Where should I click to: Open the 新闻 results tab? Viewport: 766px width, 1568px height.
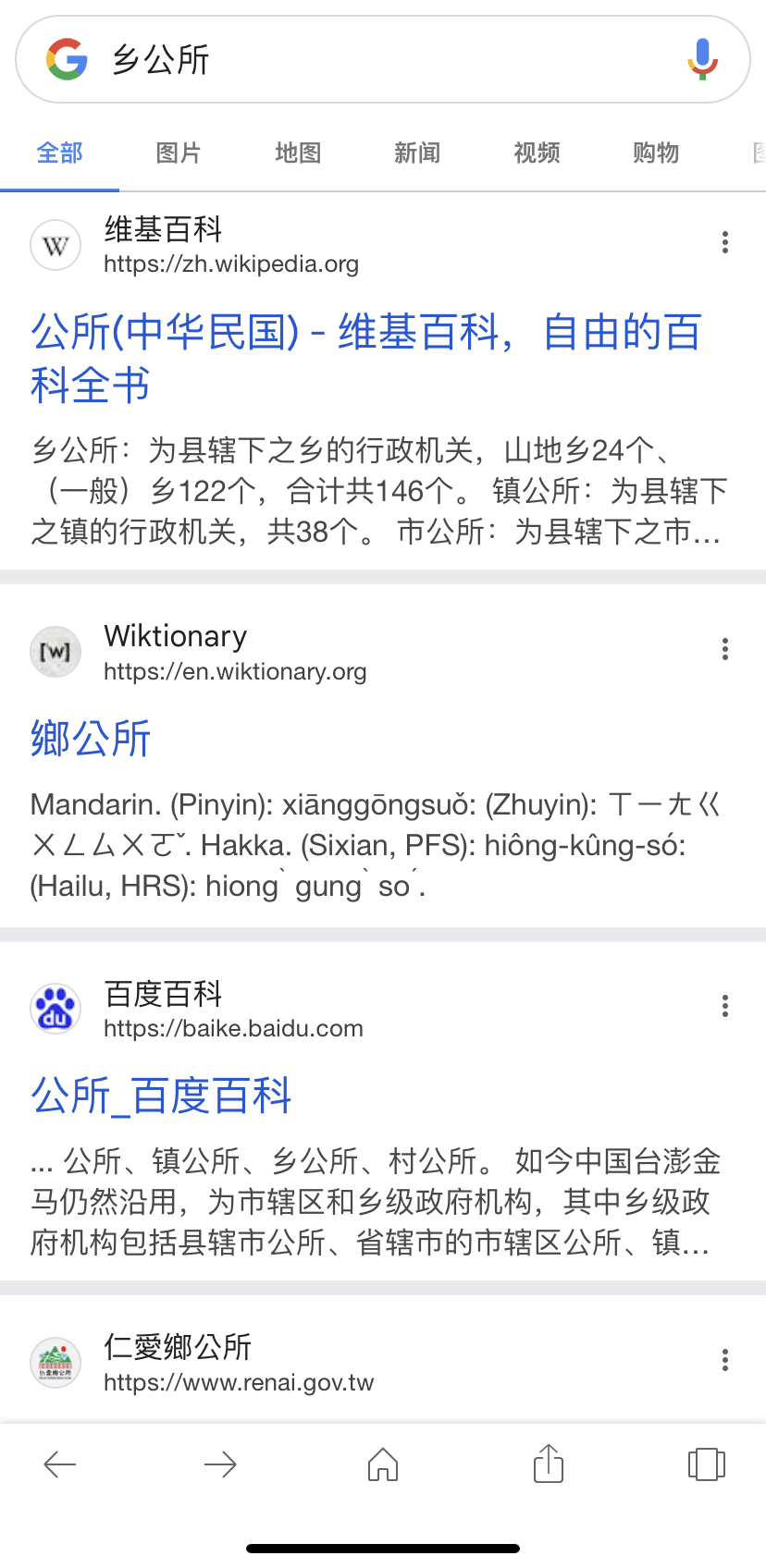coord(417,153)
